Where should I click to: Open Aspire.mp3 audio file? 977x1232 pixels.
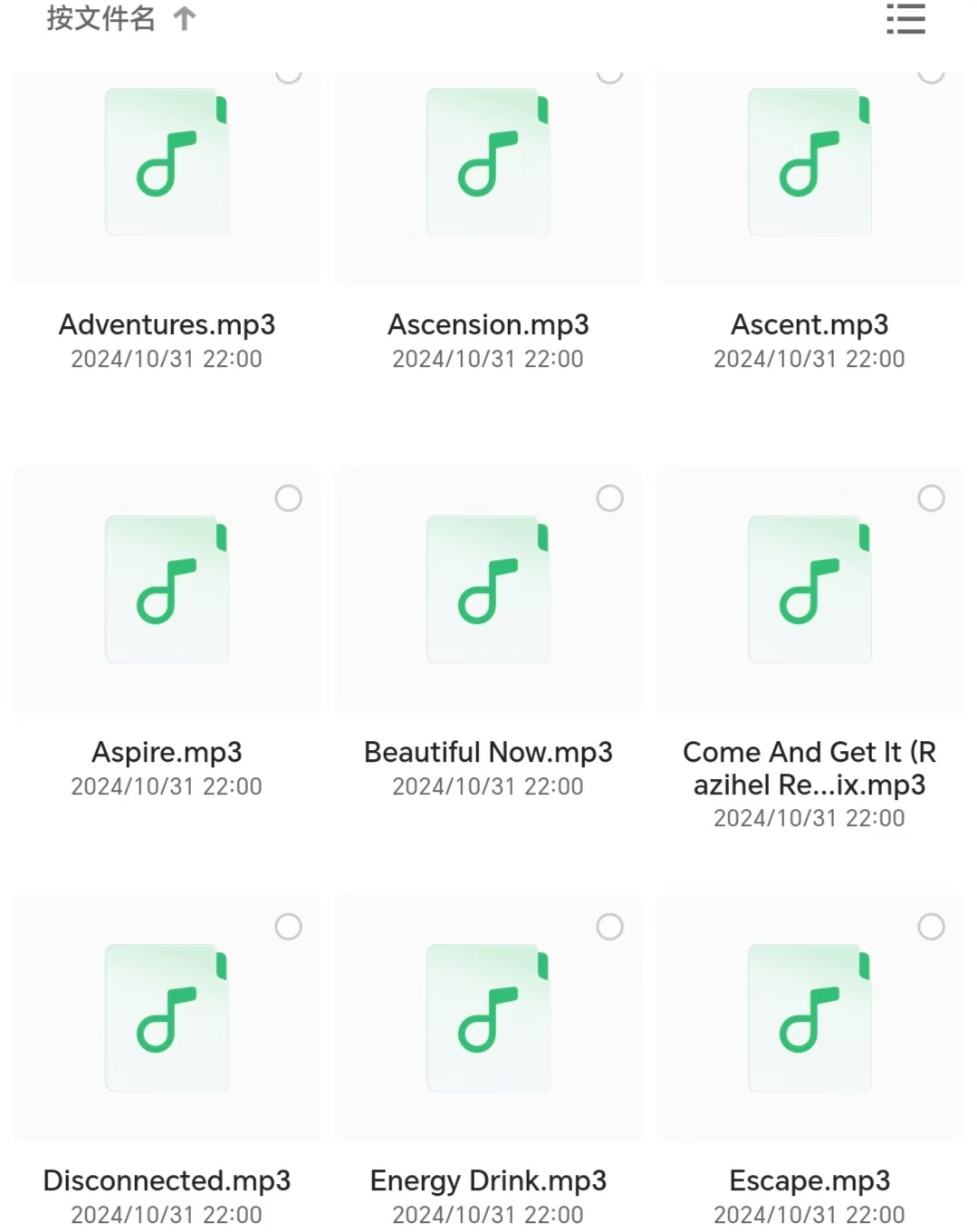[x=167, y=591]
